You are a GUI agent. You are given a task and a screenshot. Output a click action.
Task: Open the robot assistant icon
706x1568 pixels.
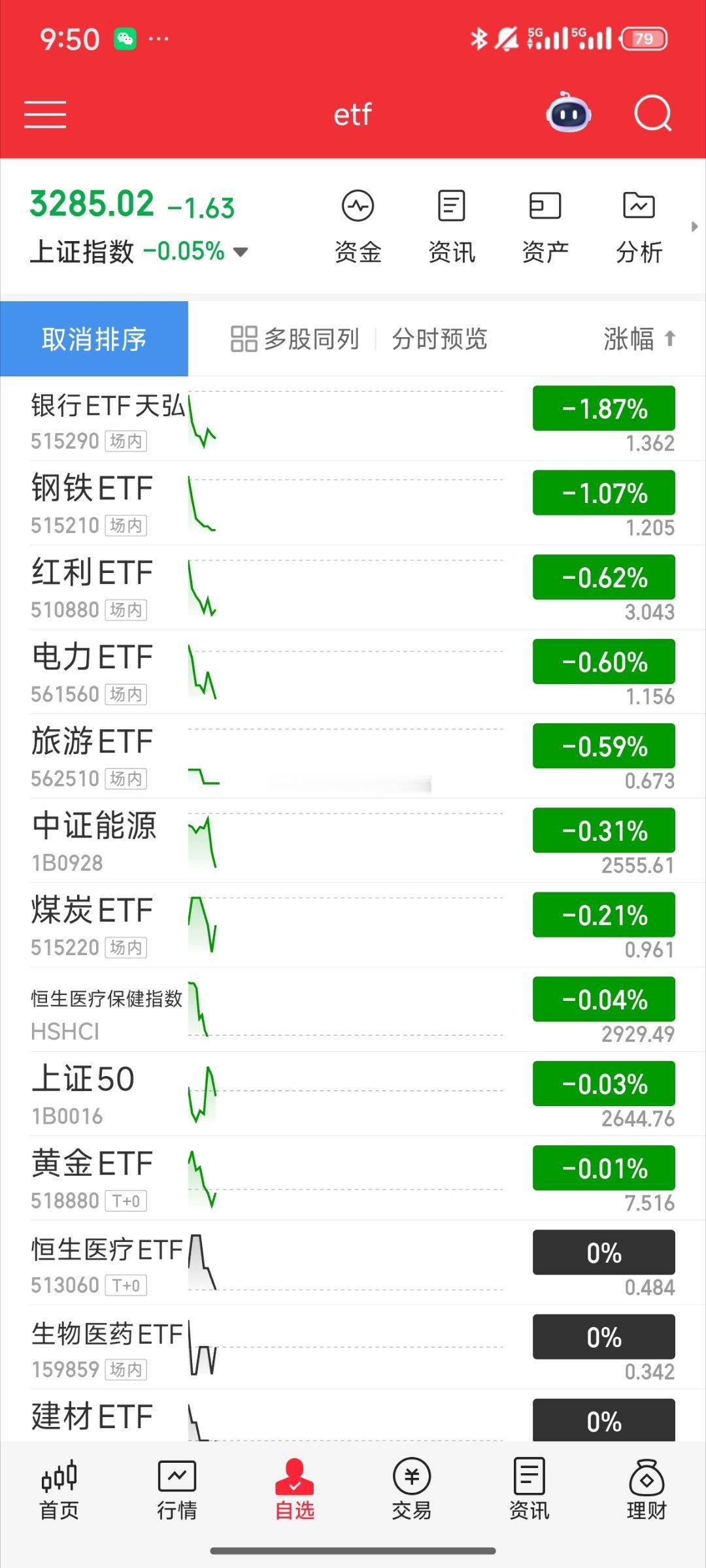569,113
